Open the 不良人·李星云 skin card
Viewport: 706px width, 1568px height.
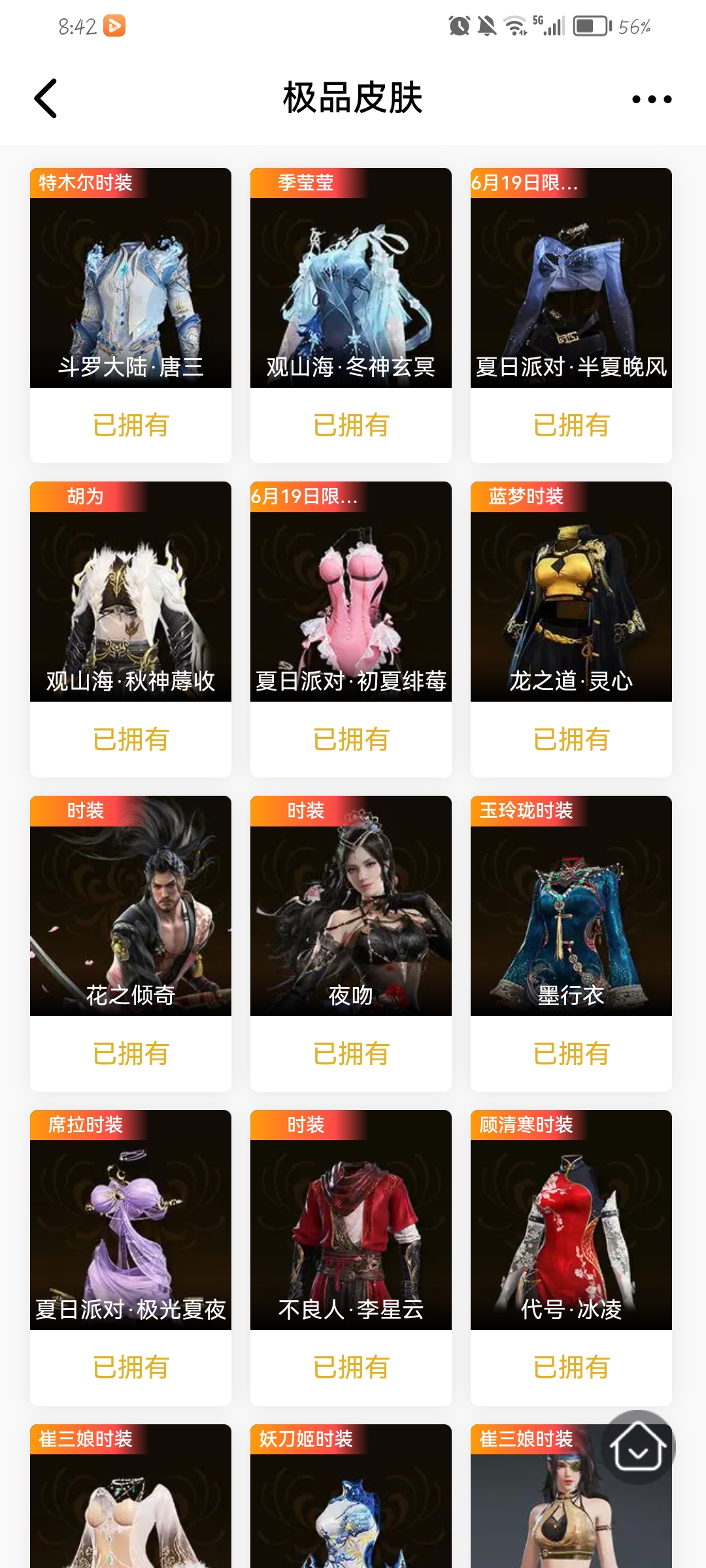pyautogui.click(x=351, y=1258)
